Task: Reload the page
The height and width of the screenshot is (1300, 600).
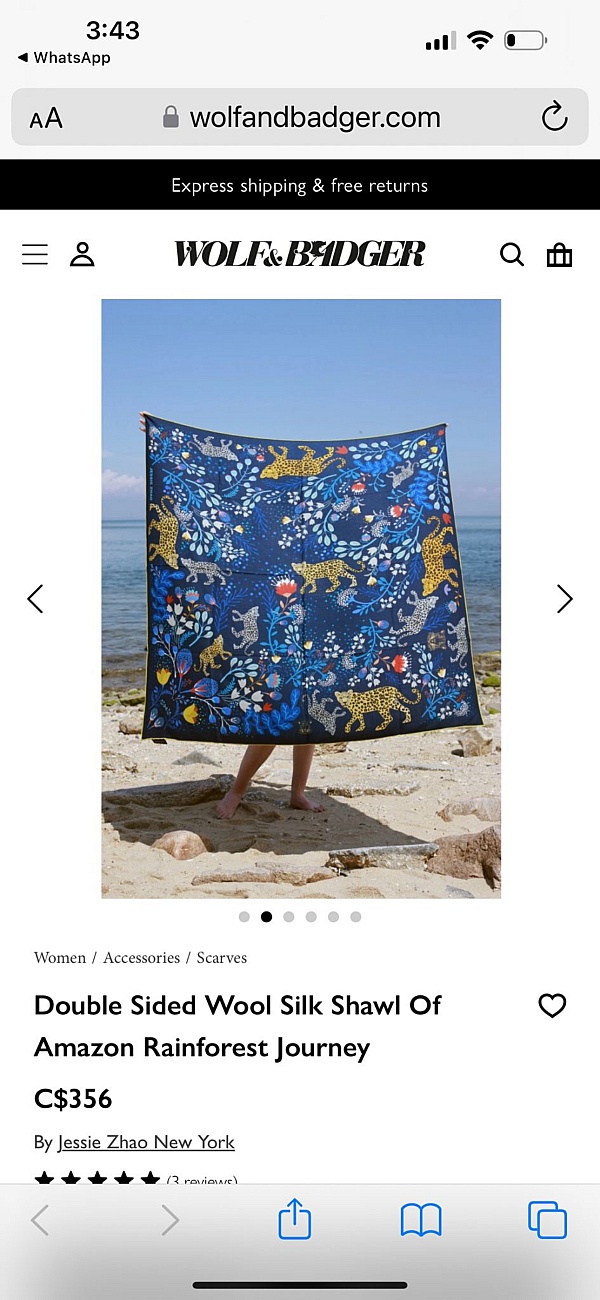Action: 554,118
